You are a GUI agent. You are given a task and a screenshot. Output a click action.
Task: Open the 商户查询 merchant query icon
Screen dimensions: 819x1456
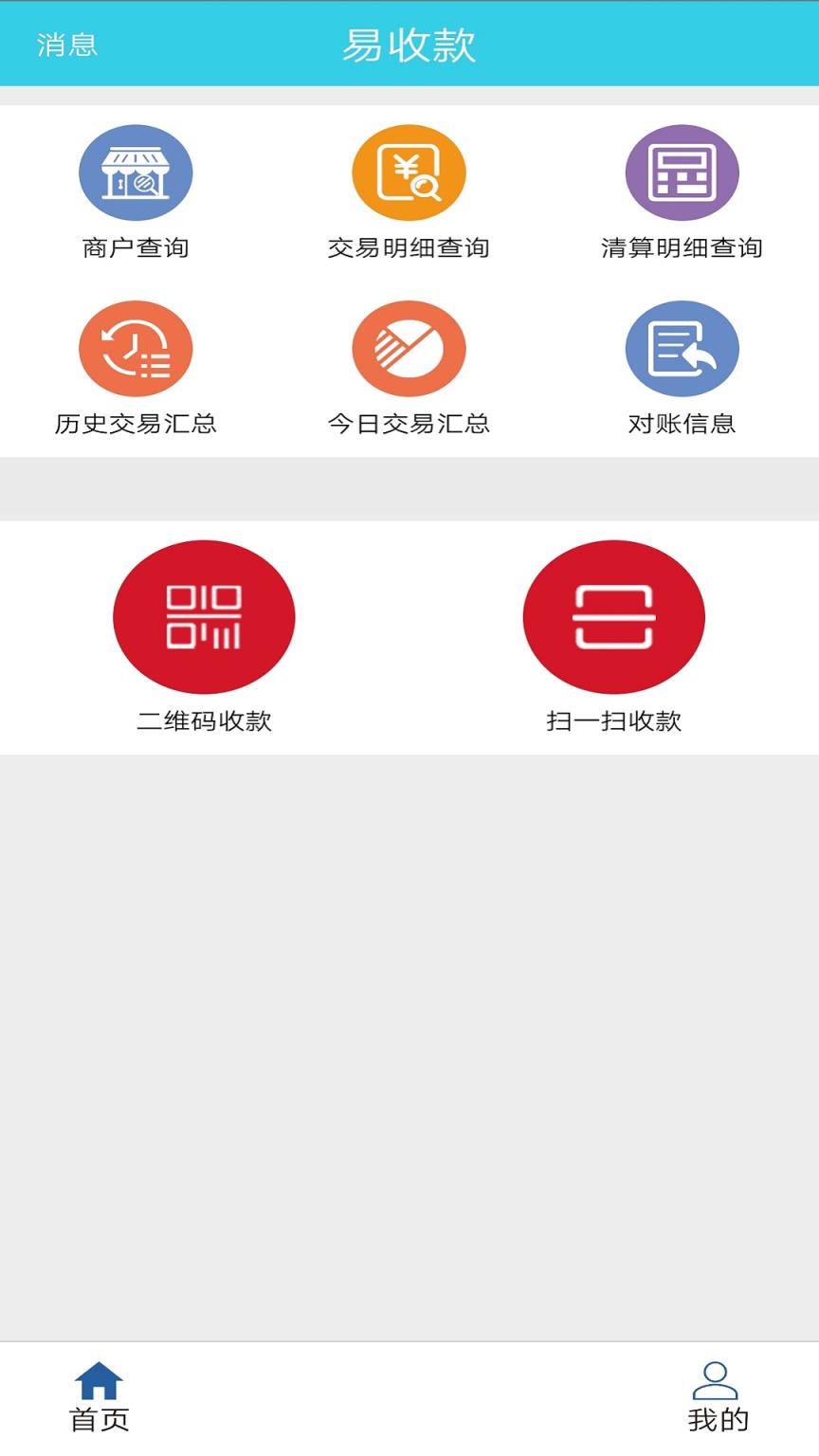(136, 173)
